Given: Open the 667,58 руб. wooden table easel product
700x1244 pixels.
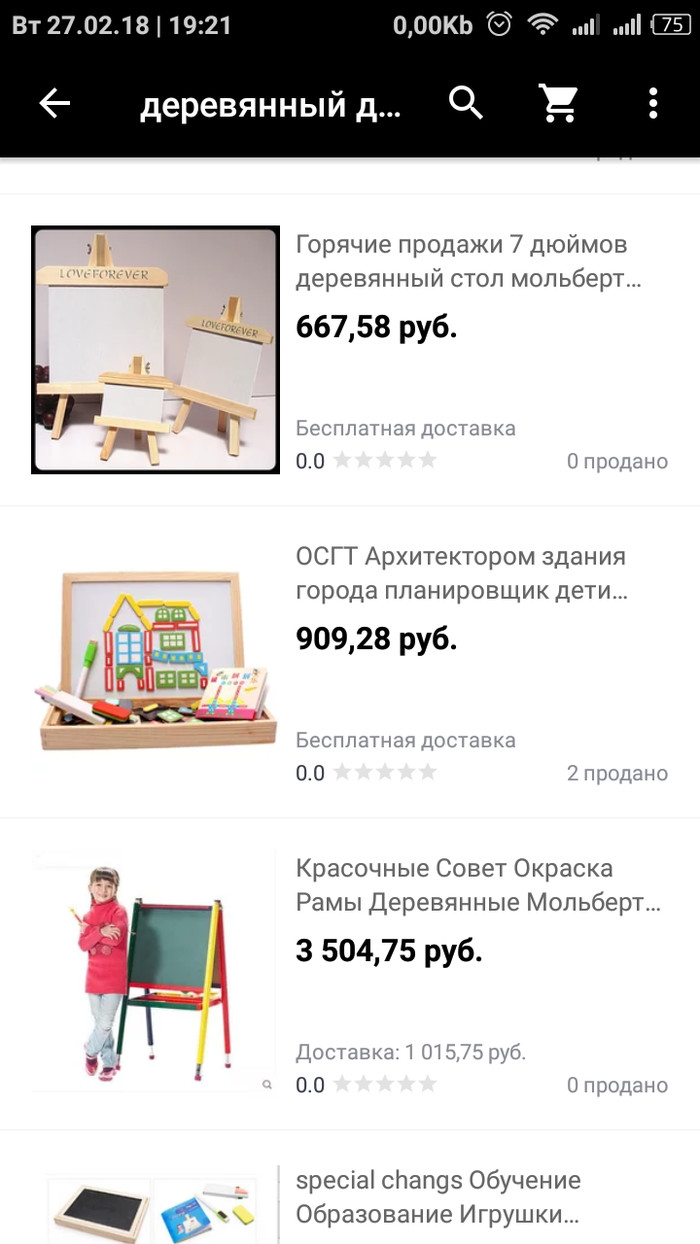Looking at the screenshot, I should click(x=467, y=261).
